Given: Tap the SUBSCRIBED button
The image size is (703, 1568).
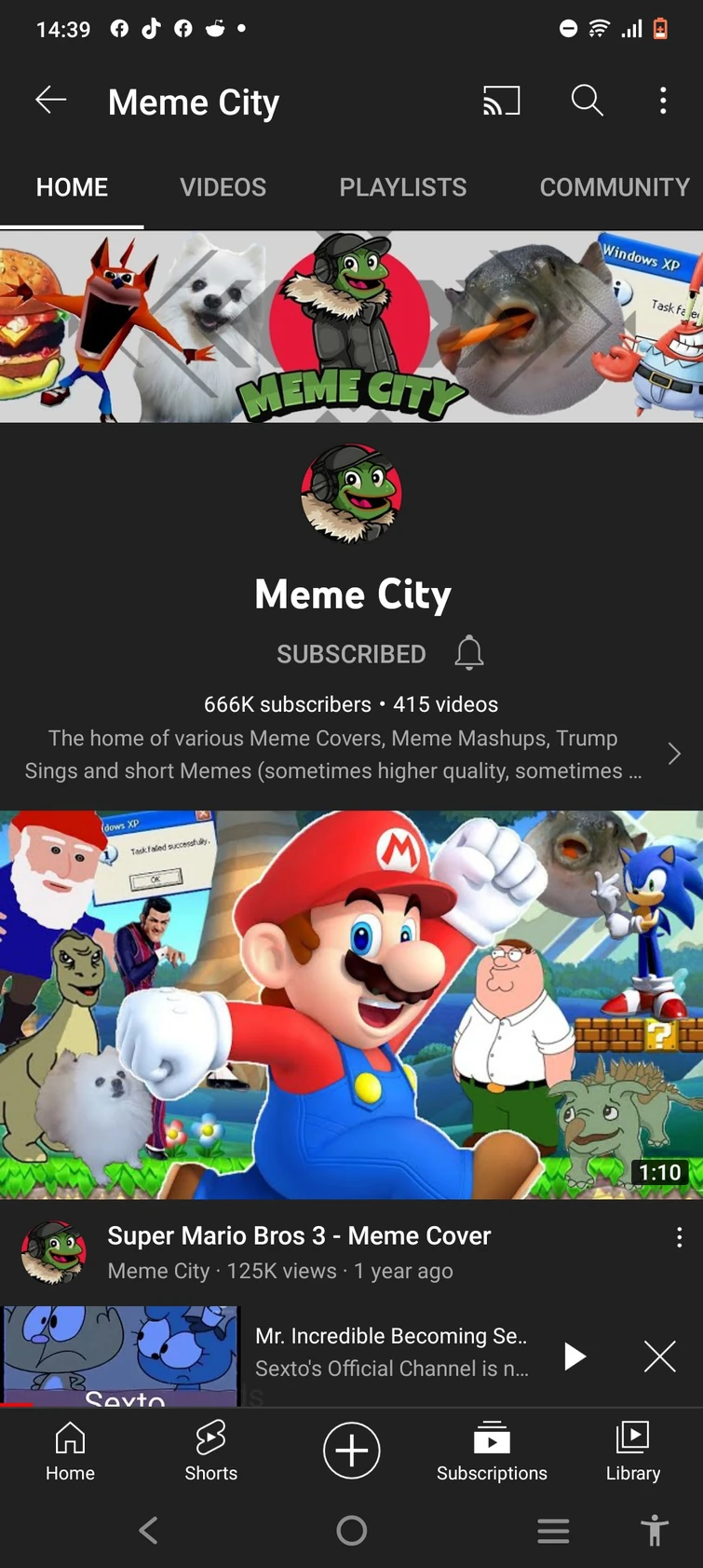Looking at the screenshot, I should coord(351,653).
